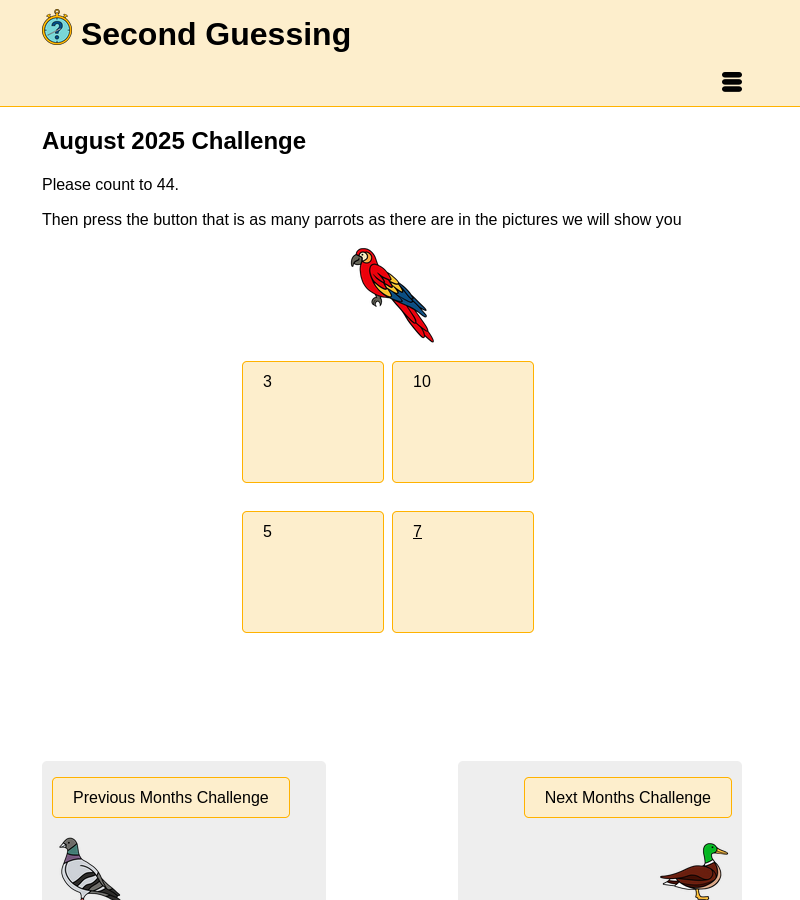Choose the answer button labeled 10
The width and height of the screenshot is (800, 900).
pos(463,422)
